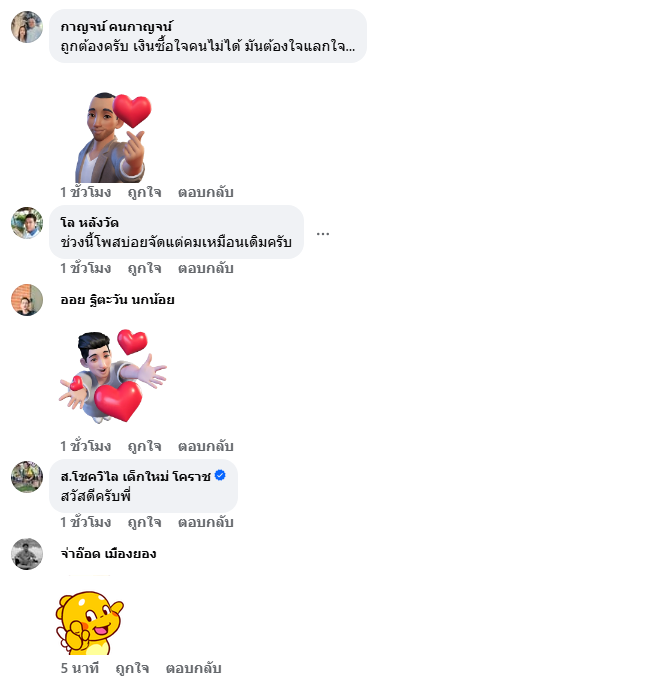Like จ่าอ๊อด เมืองยอง's sticker comment
Screen dimensions: 658x680
pyautogui.click(x=132, y=668)
